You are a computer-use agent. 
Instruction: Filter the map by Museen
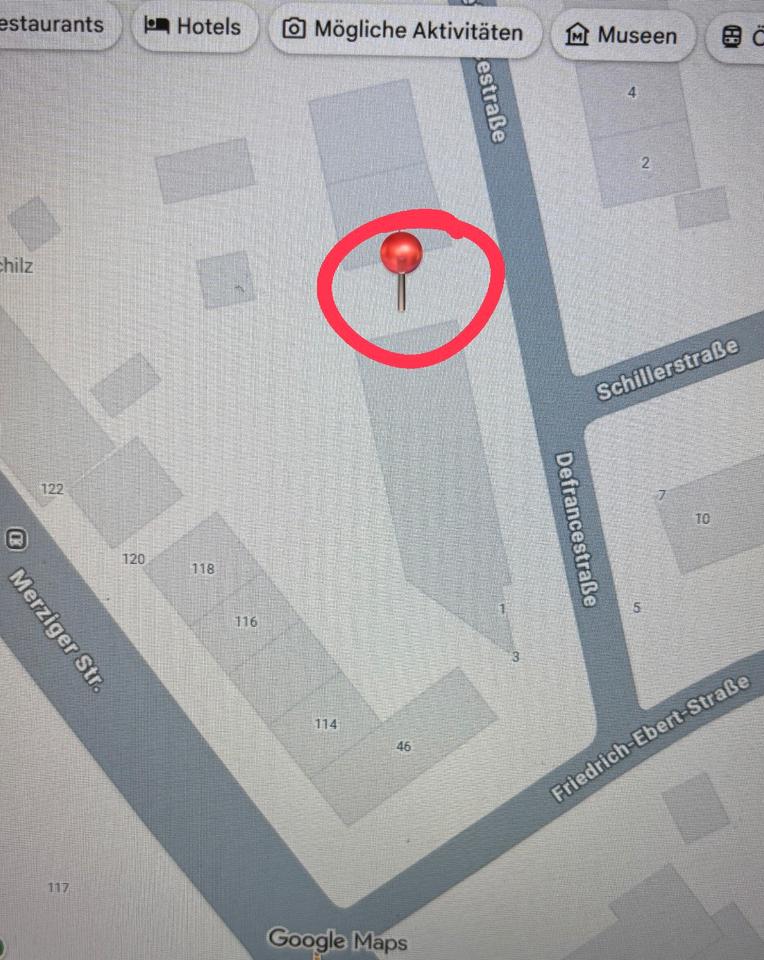tap(622, 36)
